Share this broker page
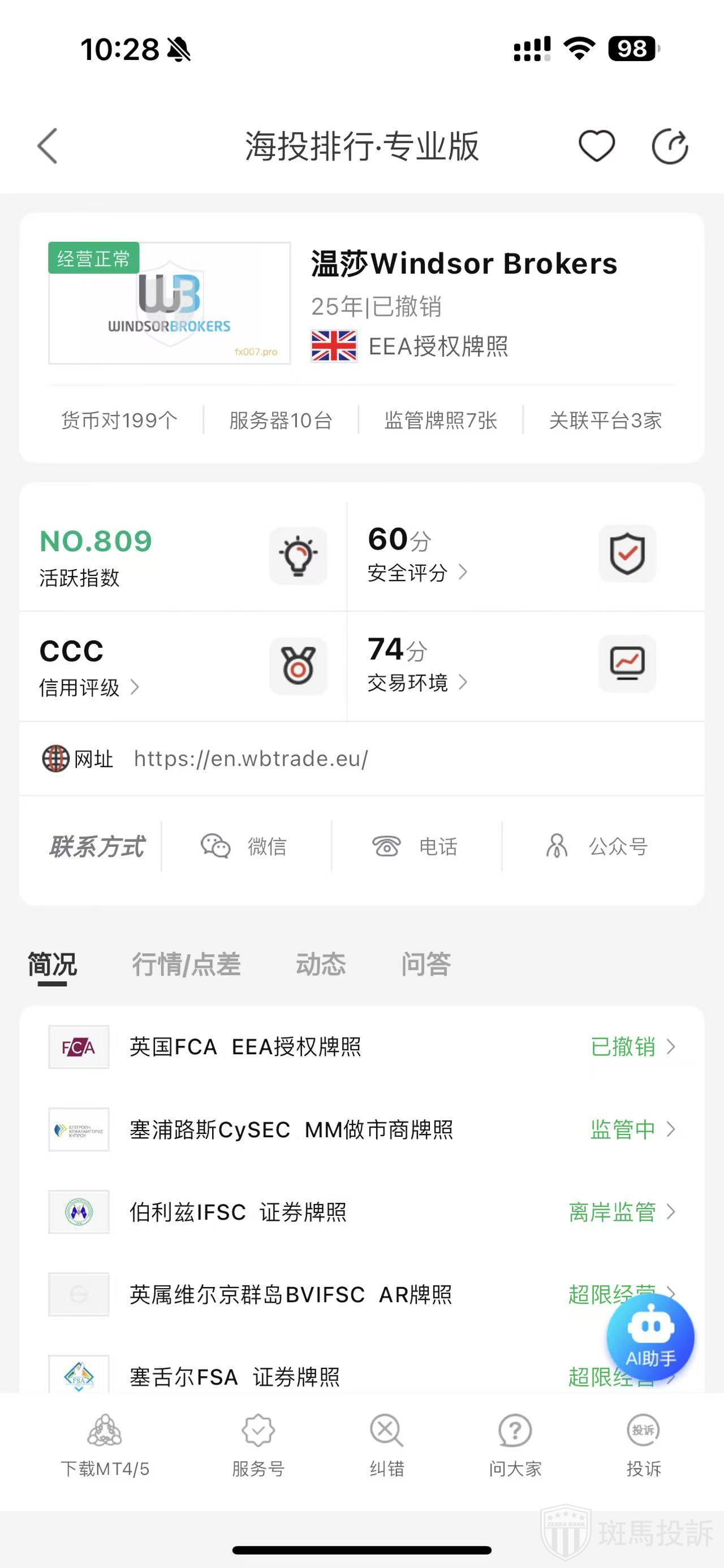The image size is (724, 1568). 669,147
